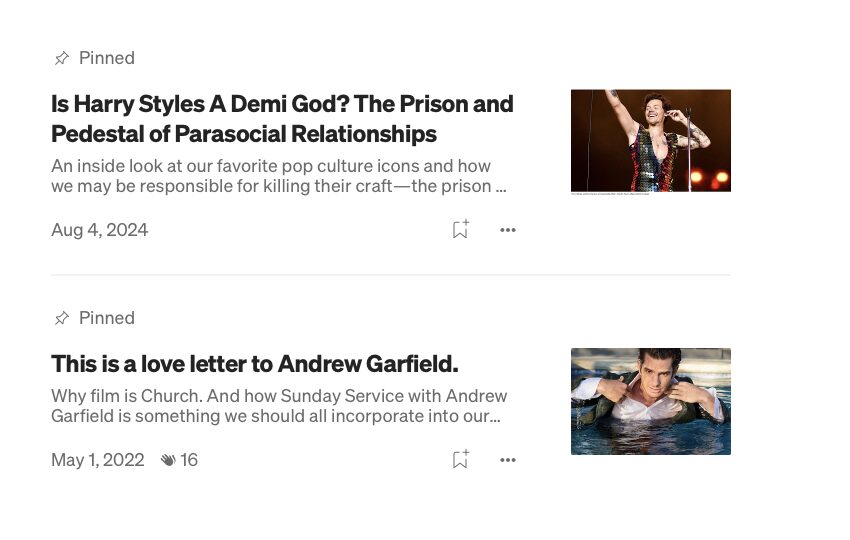The height and width of the screenshot is (540, 850).
Task: Tap the Harry Styles article thumbnail
Action: 650,141
